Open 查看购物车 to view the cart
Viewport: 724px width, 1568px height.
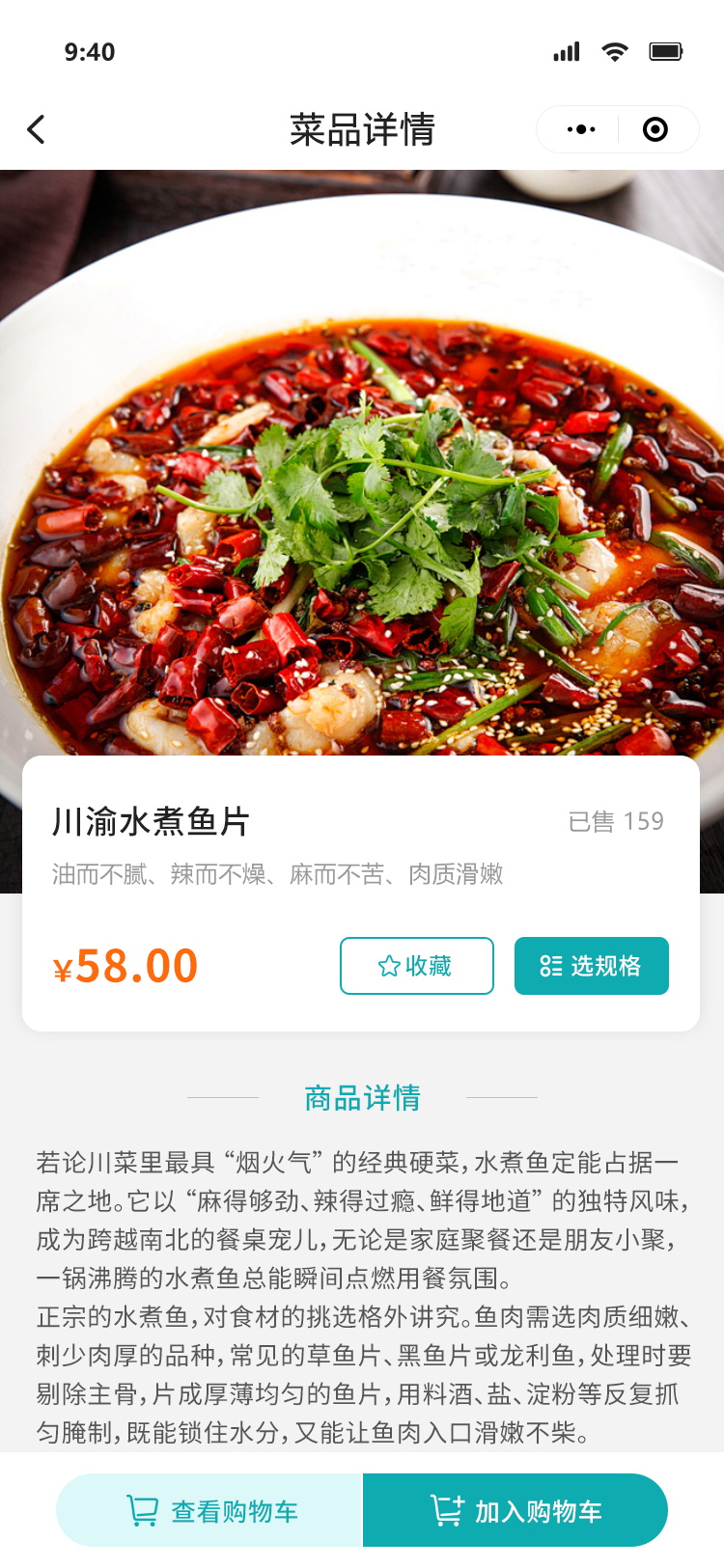[x=210, y=1510]
